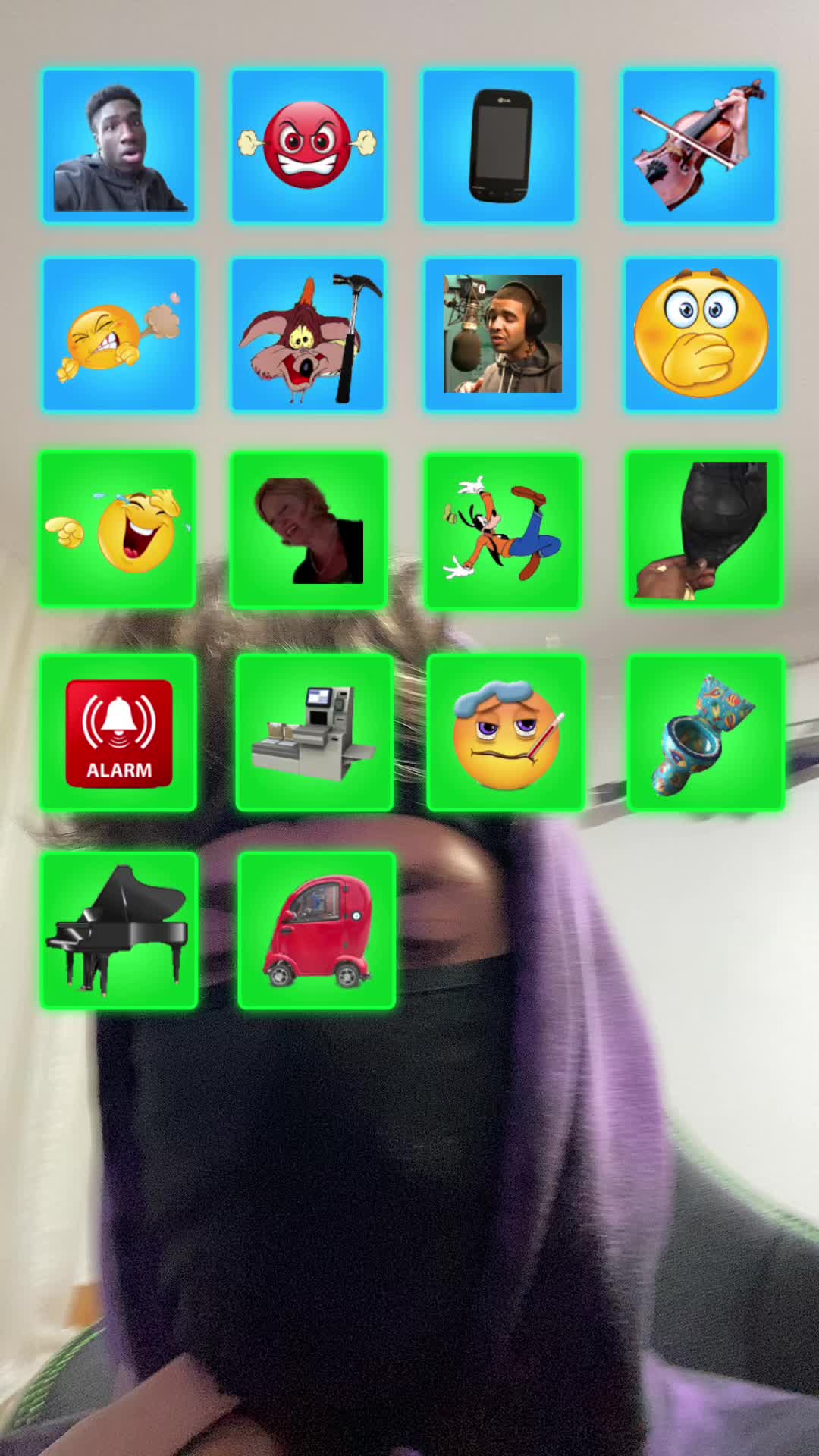819x1456 pixels.
Task: Tap the self-checkout machine tile
Action: pos(315,733)
